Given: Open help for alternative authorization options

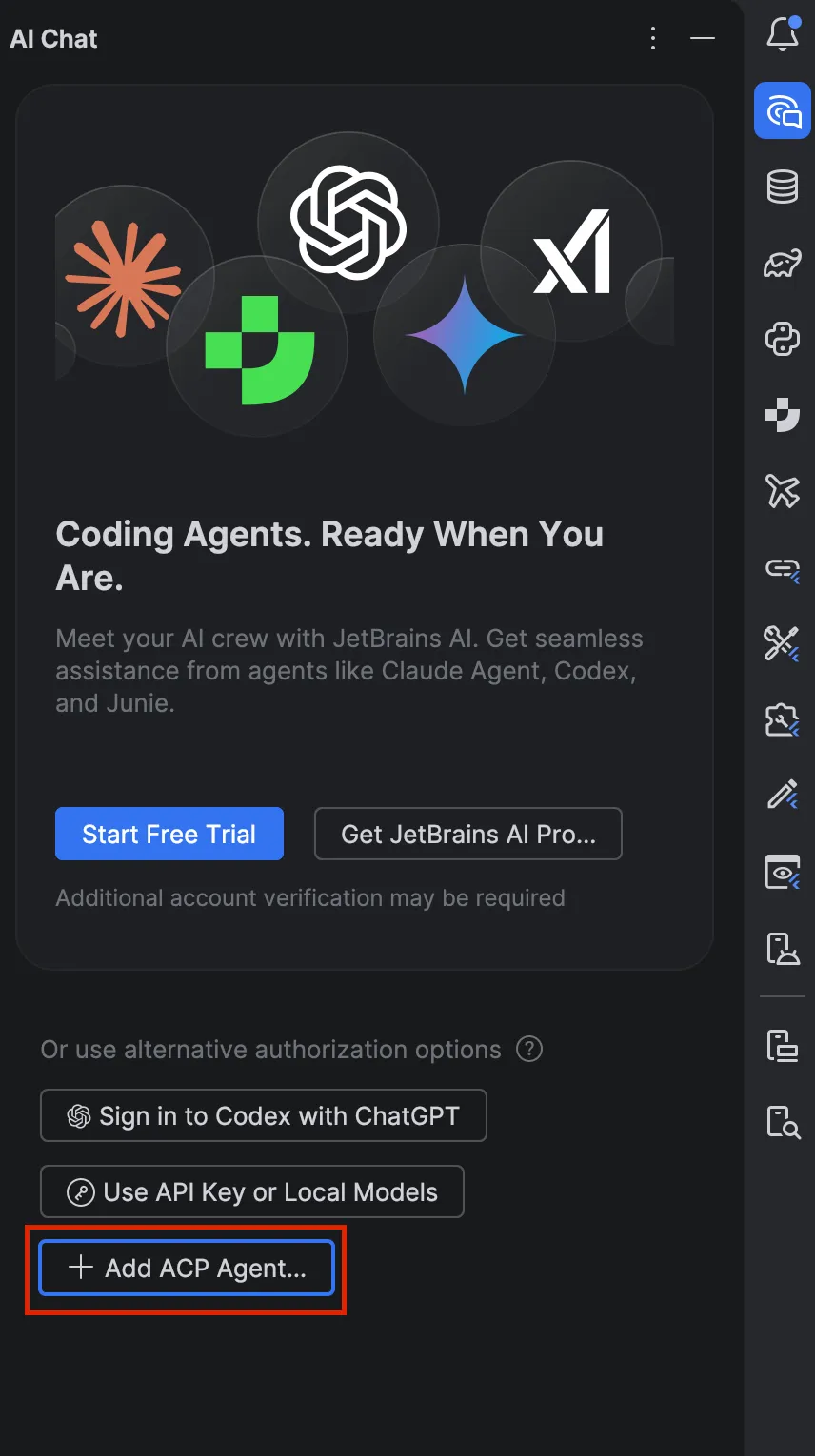Looking at the screenshot, I should click(529, 1050).
